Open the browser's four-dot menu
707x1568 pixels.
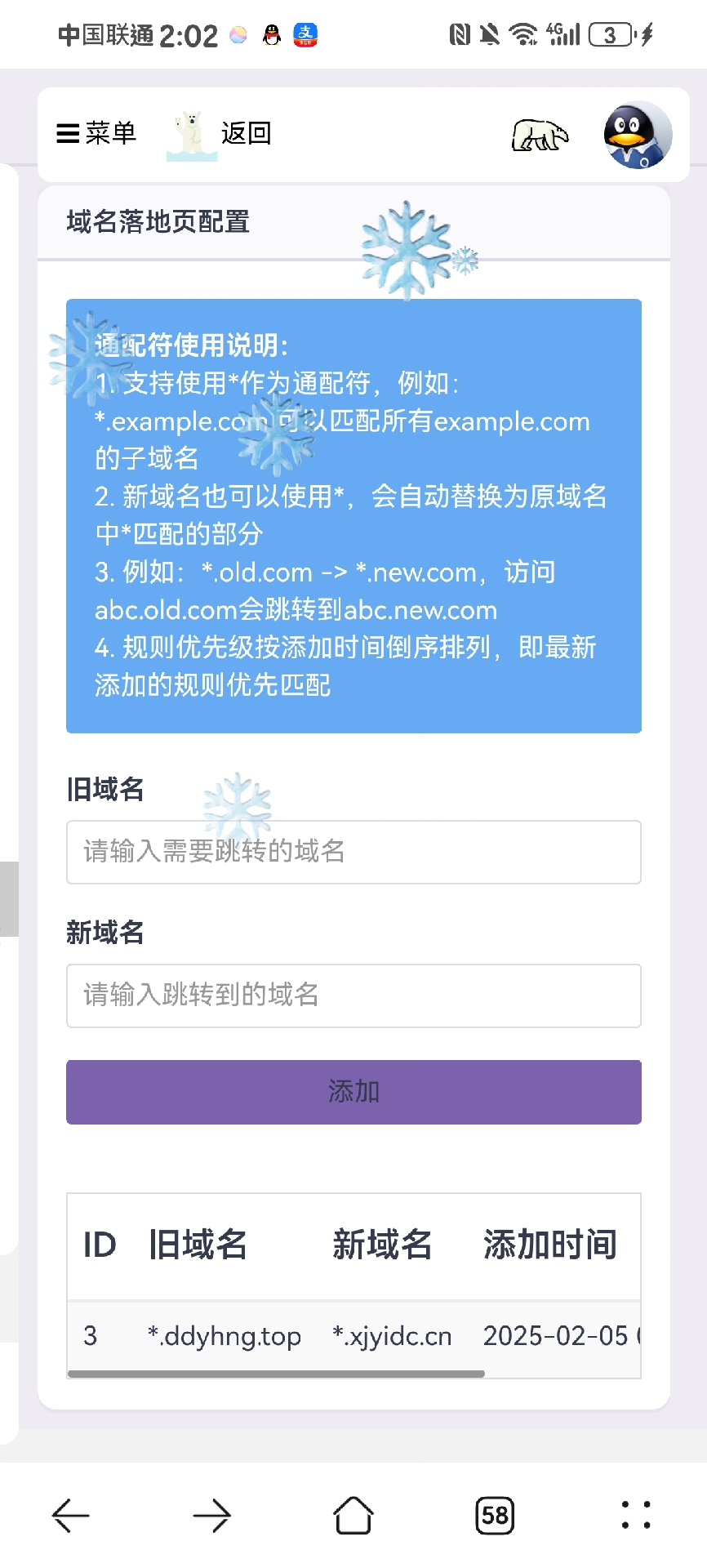636,1516
